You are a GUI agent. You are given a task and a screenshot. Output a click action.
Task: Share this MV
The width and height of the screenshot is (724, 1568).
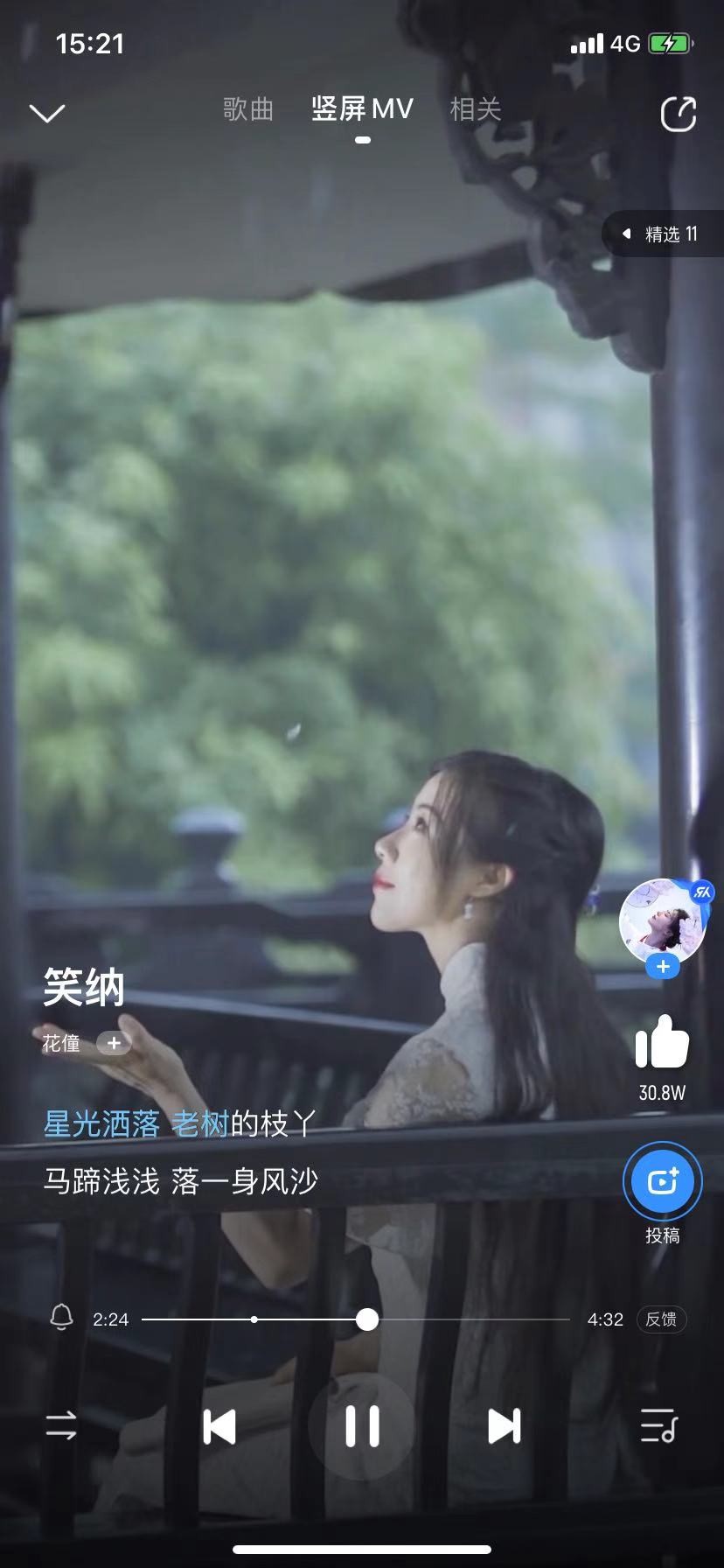tap(678, 114)
